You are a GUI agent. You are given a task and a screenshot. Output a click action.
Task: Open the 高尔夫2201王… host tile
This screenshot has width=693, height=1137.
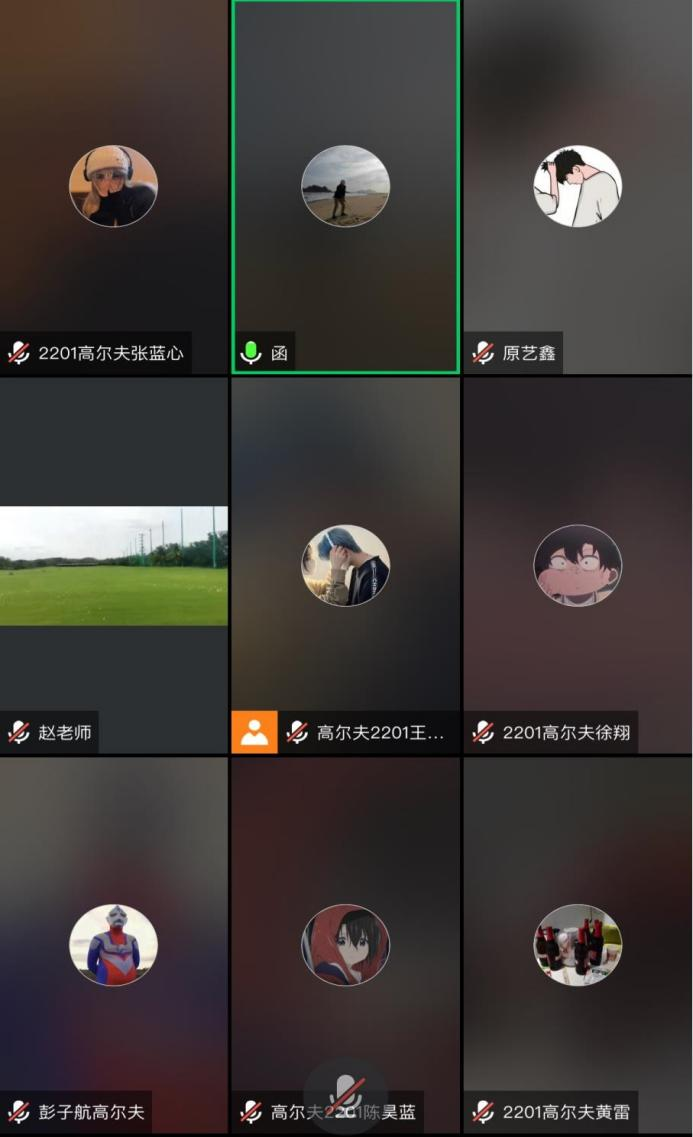coord(345,565)
